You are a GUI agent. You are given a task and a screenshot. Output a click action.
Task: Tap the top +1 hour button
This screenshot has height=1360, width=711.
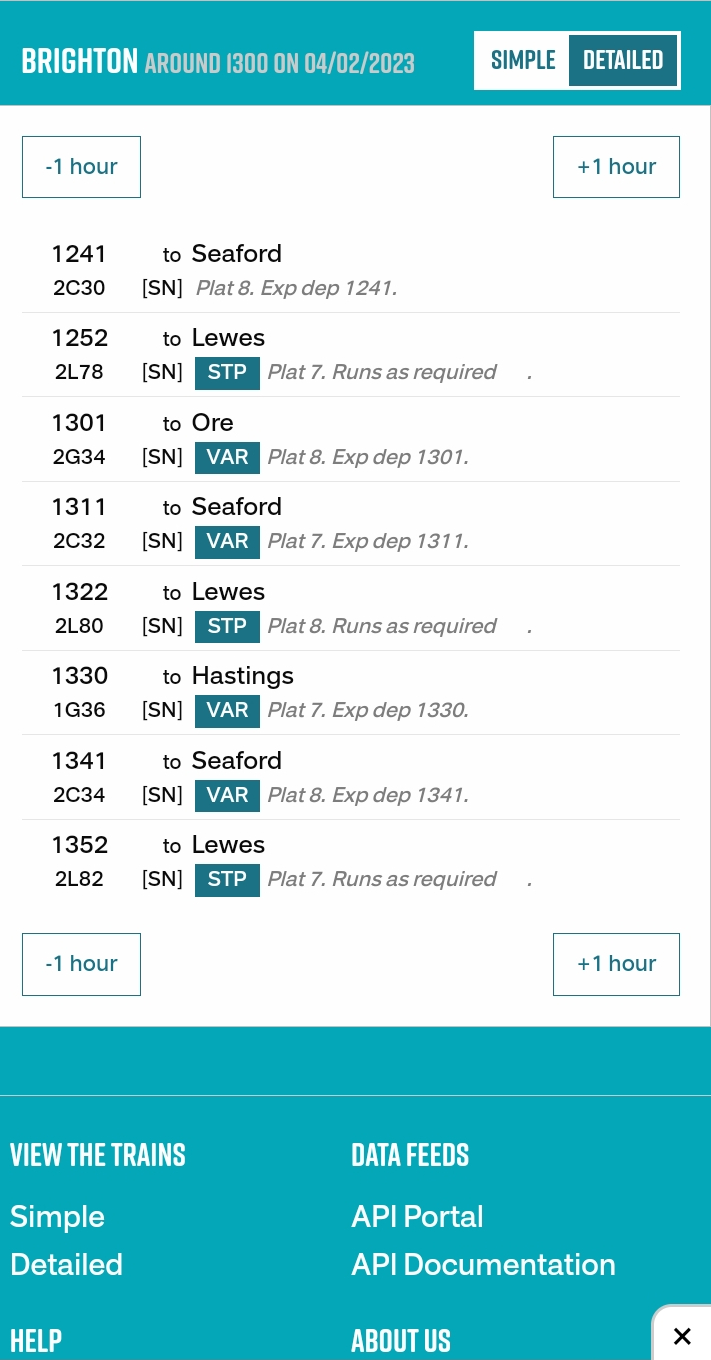click(616, 167)
